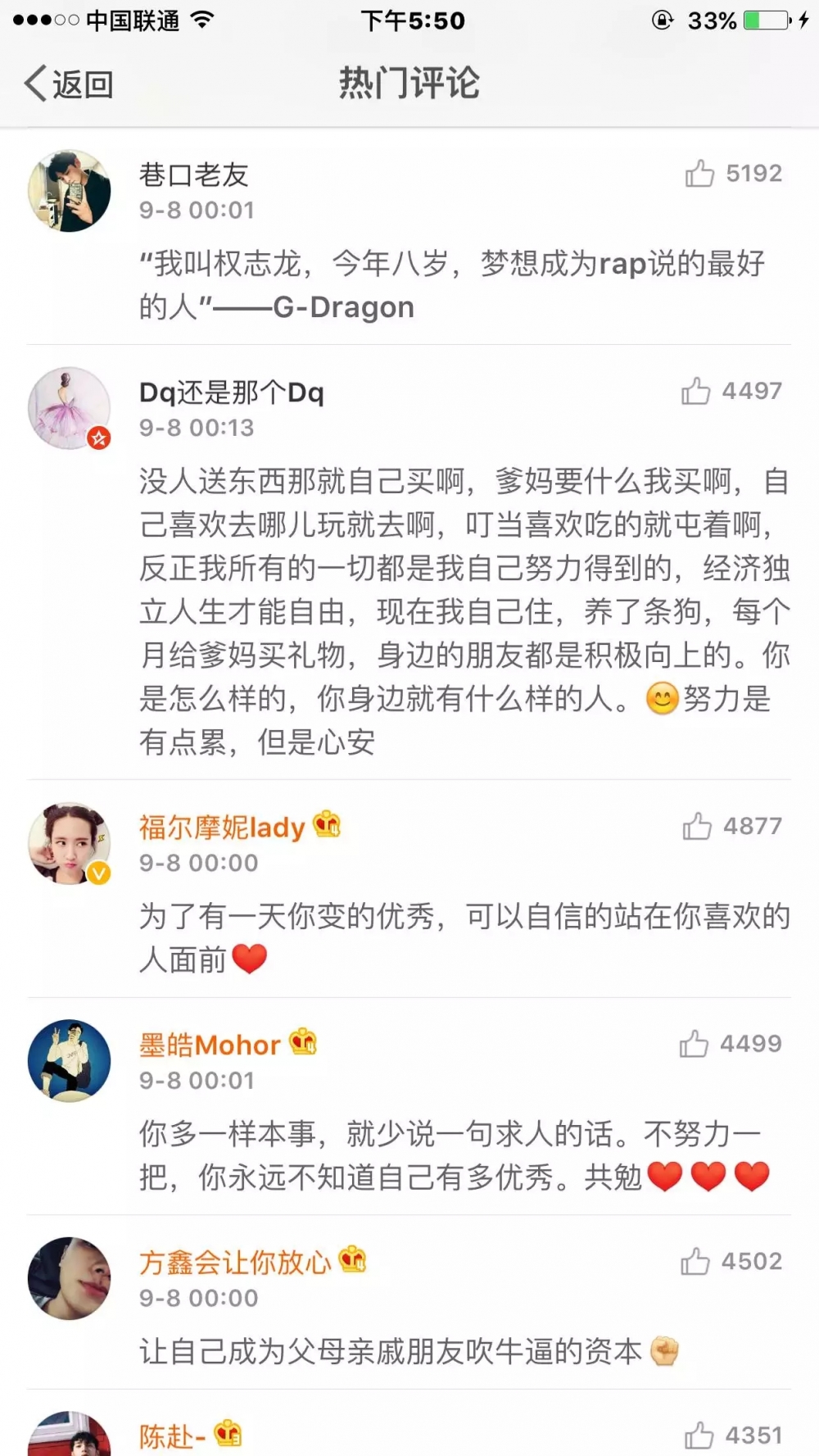Select the username 方鑫会让你放心

[x=235, y=1262]
